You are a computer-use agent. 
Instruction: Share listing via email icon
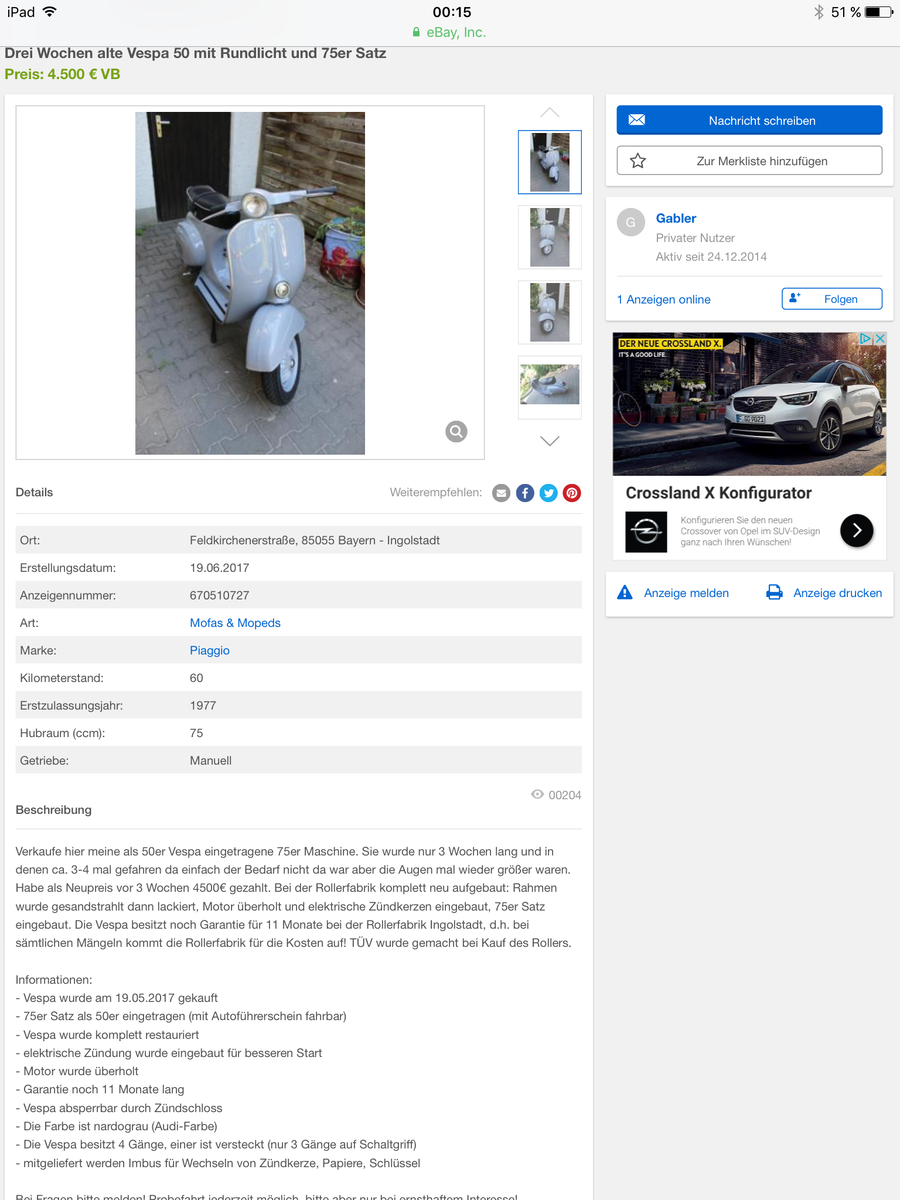501,493
